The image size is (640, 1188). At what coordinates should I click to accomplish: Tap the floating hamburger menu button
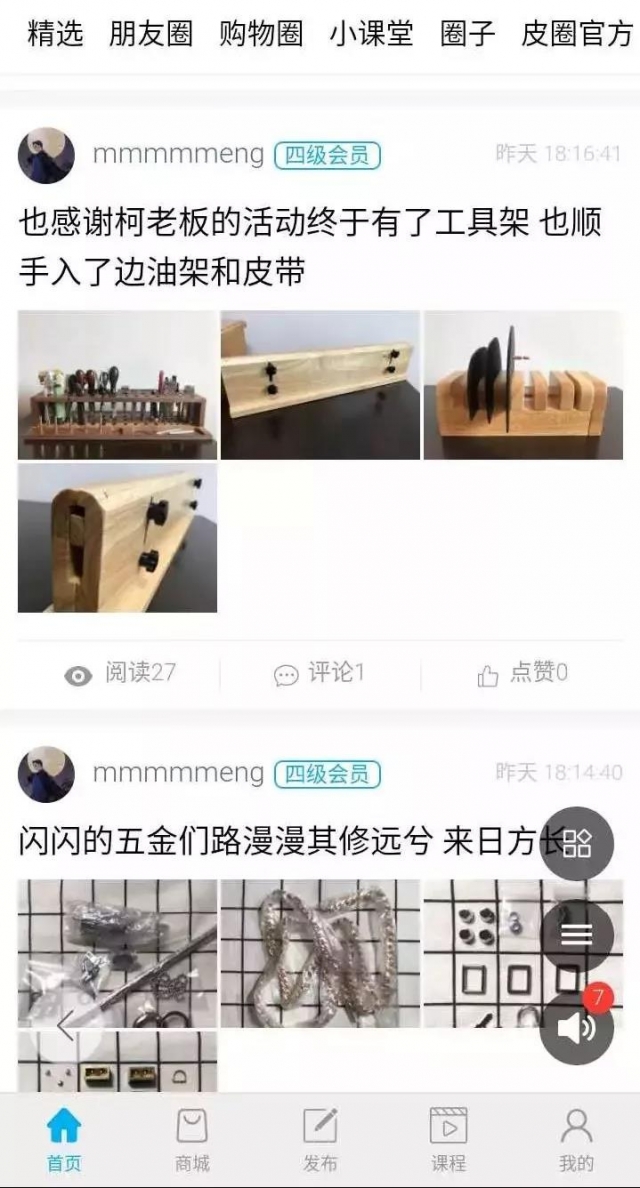tap(577, 935)
